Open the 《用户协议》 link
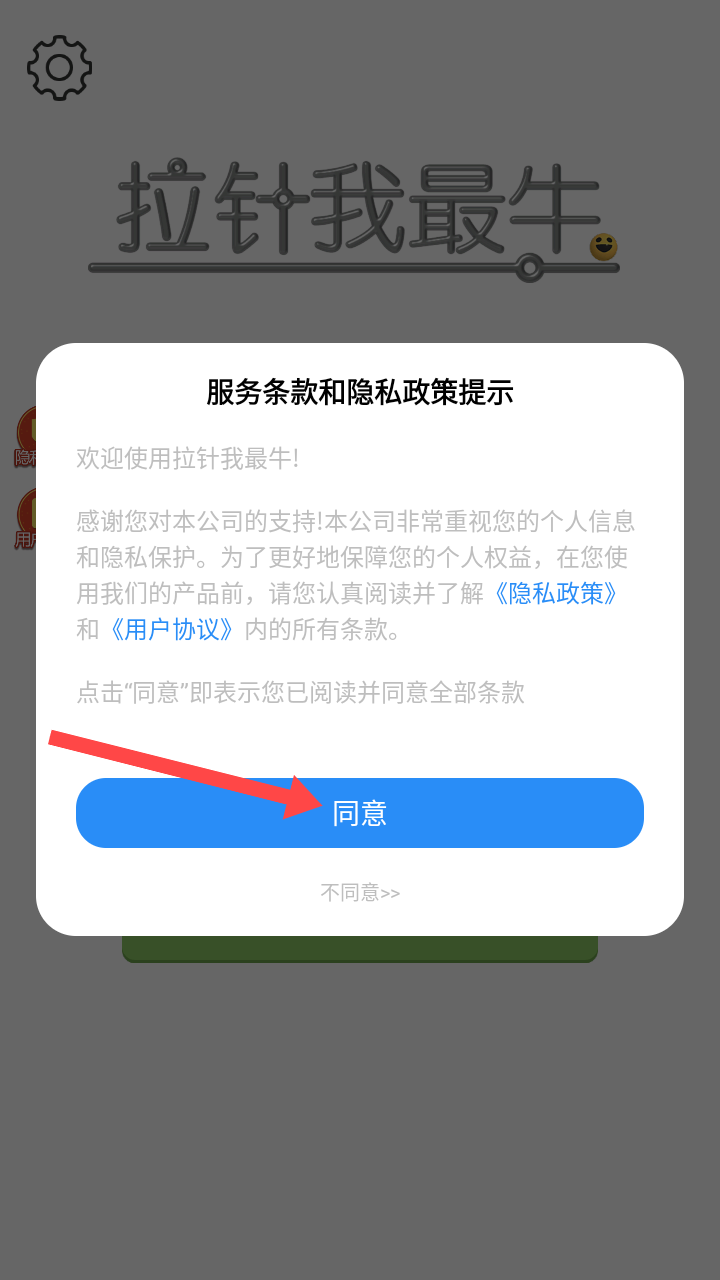720x1280 pixels. click(172, 630)
